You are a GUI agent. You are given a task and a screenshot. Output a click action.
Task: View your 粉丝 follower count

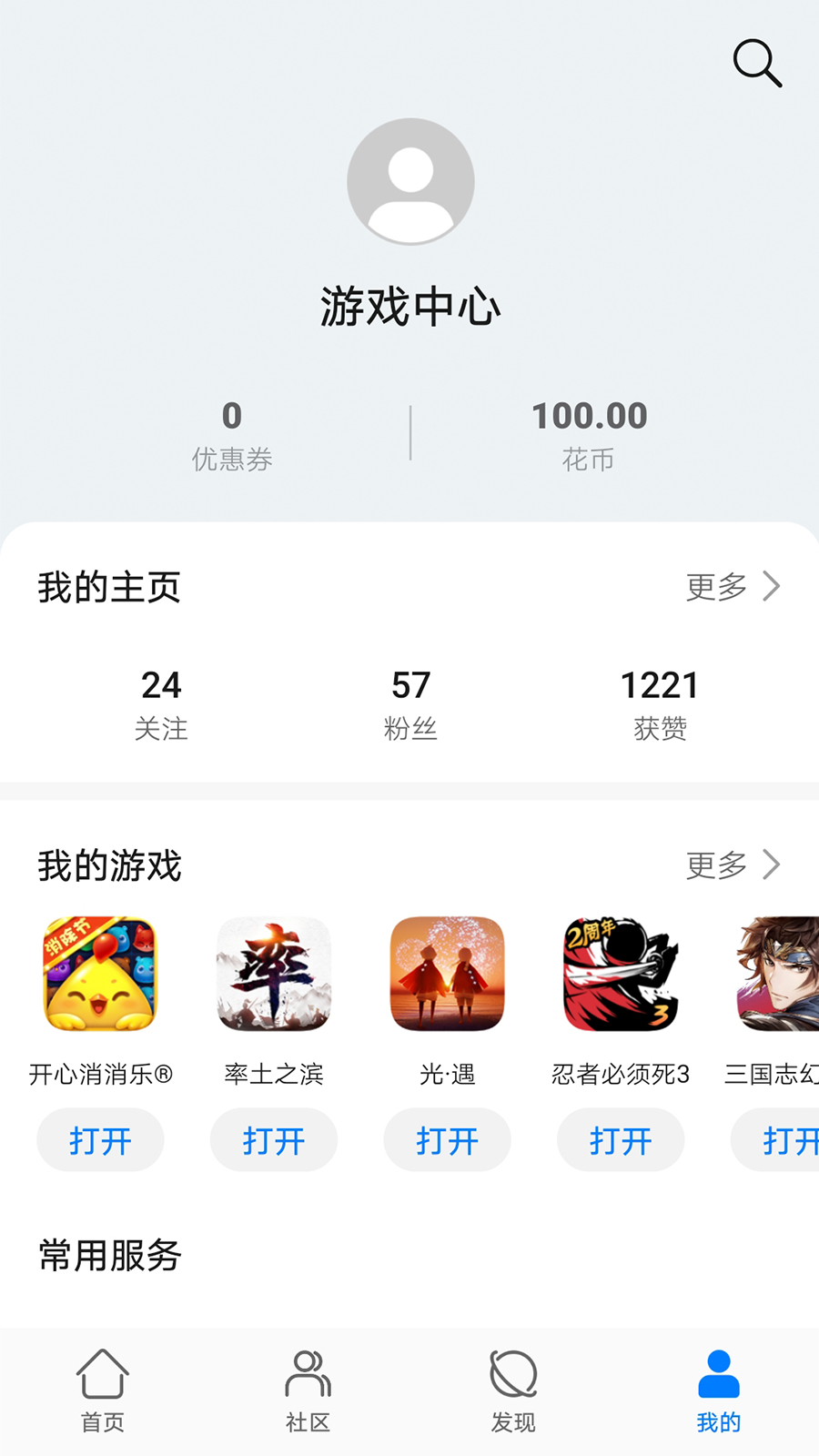410,703
